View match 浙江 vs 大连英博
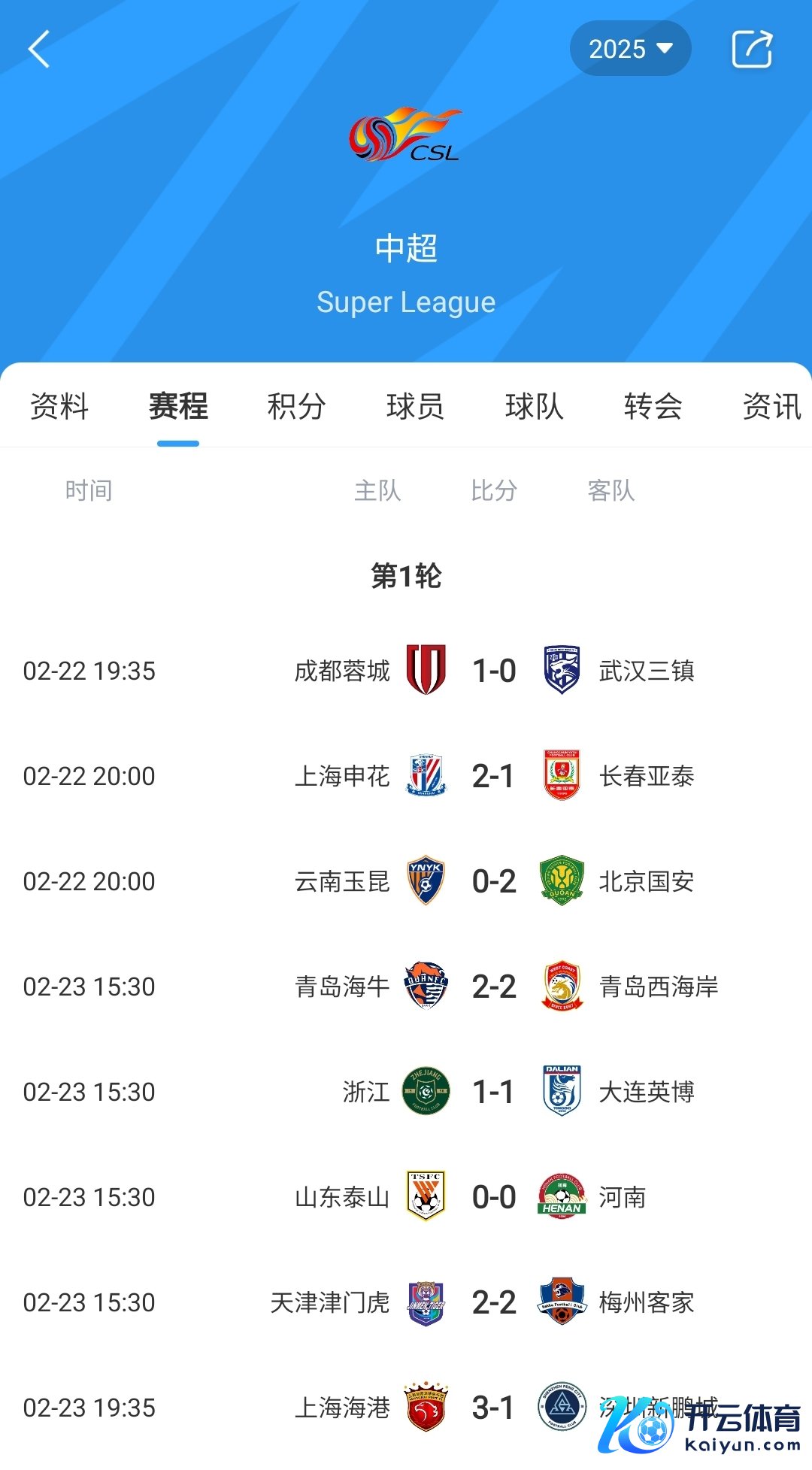The height and width of the screenshot is (1470, 812). pyautogui.click(x=493, y=1092)
